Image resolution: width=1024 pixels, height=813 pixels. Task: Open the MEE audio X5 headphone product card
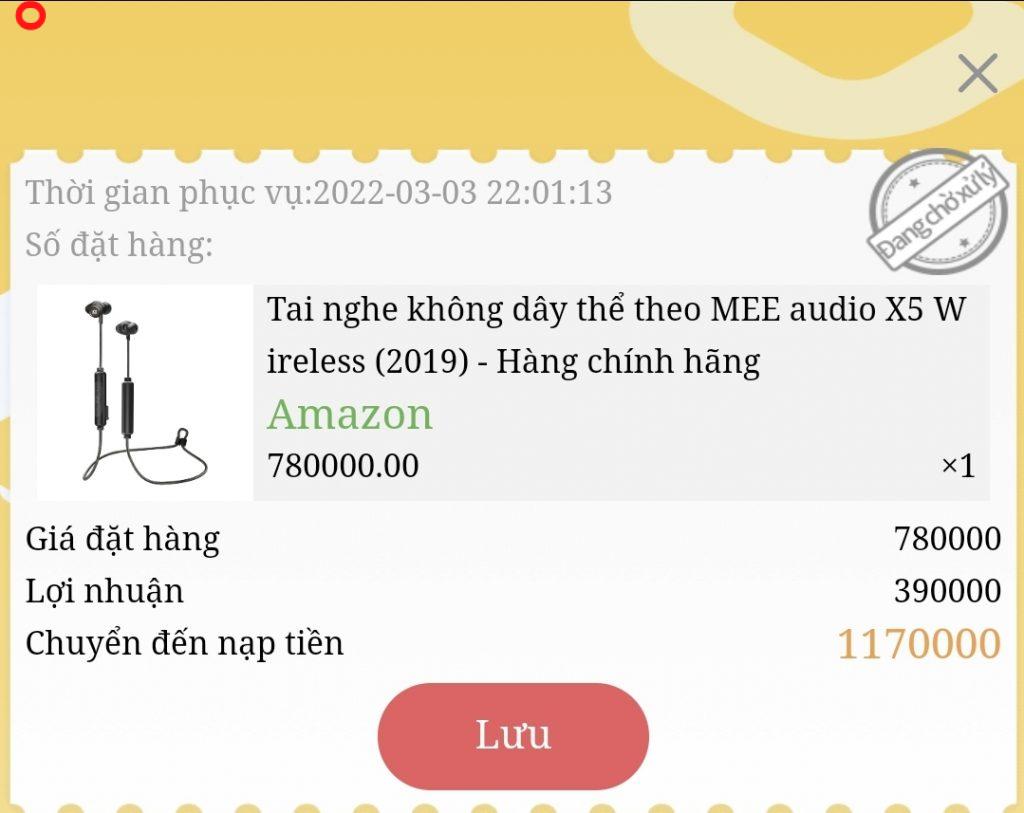pos(514,392)
